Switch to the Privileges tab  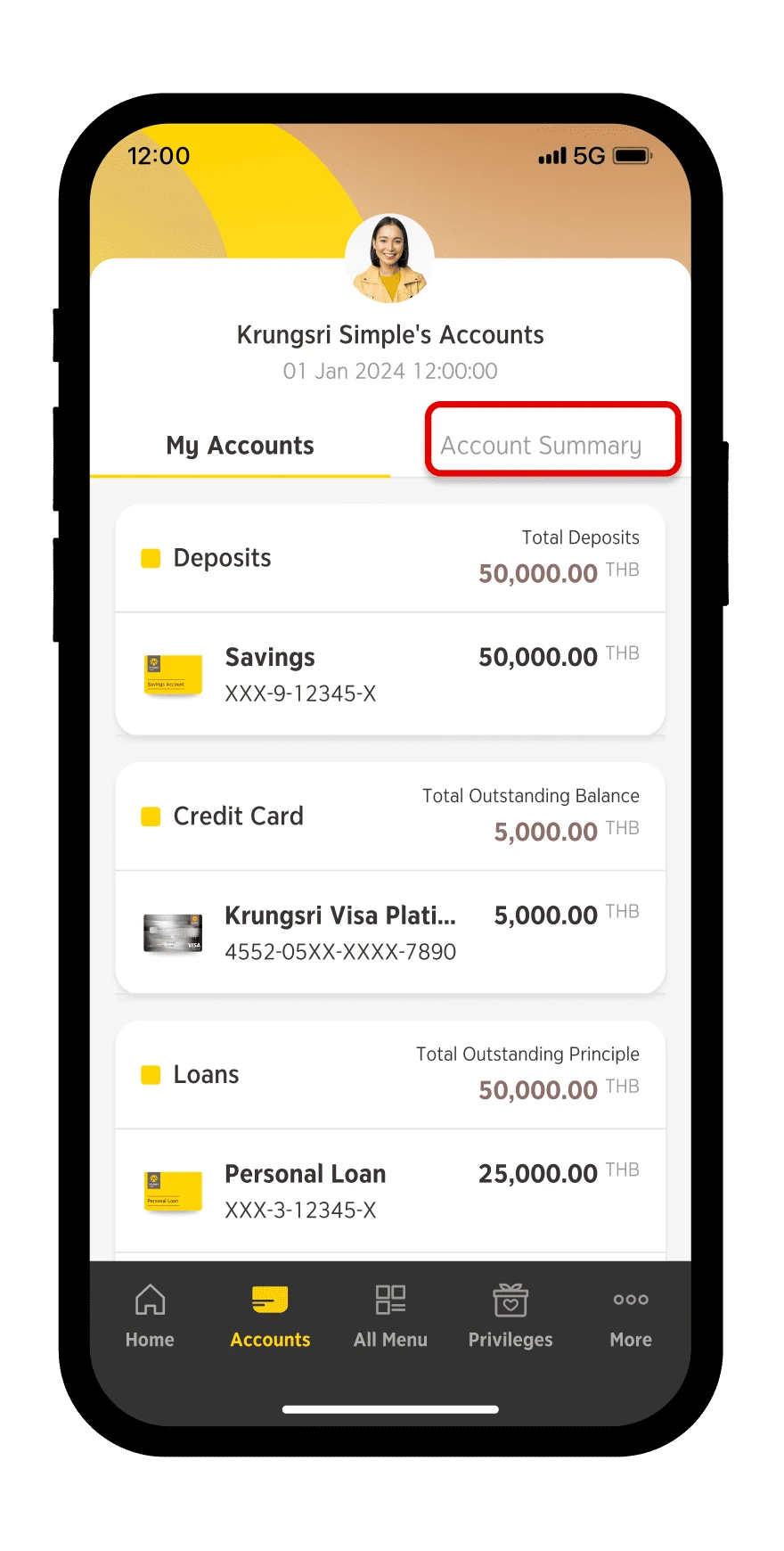click(x=510, y=1317)
